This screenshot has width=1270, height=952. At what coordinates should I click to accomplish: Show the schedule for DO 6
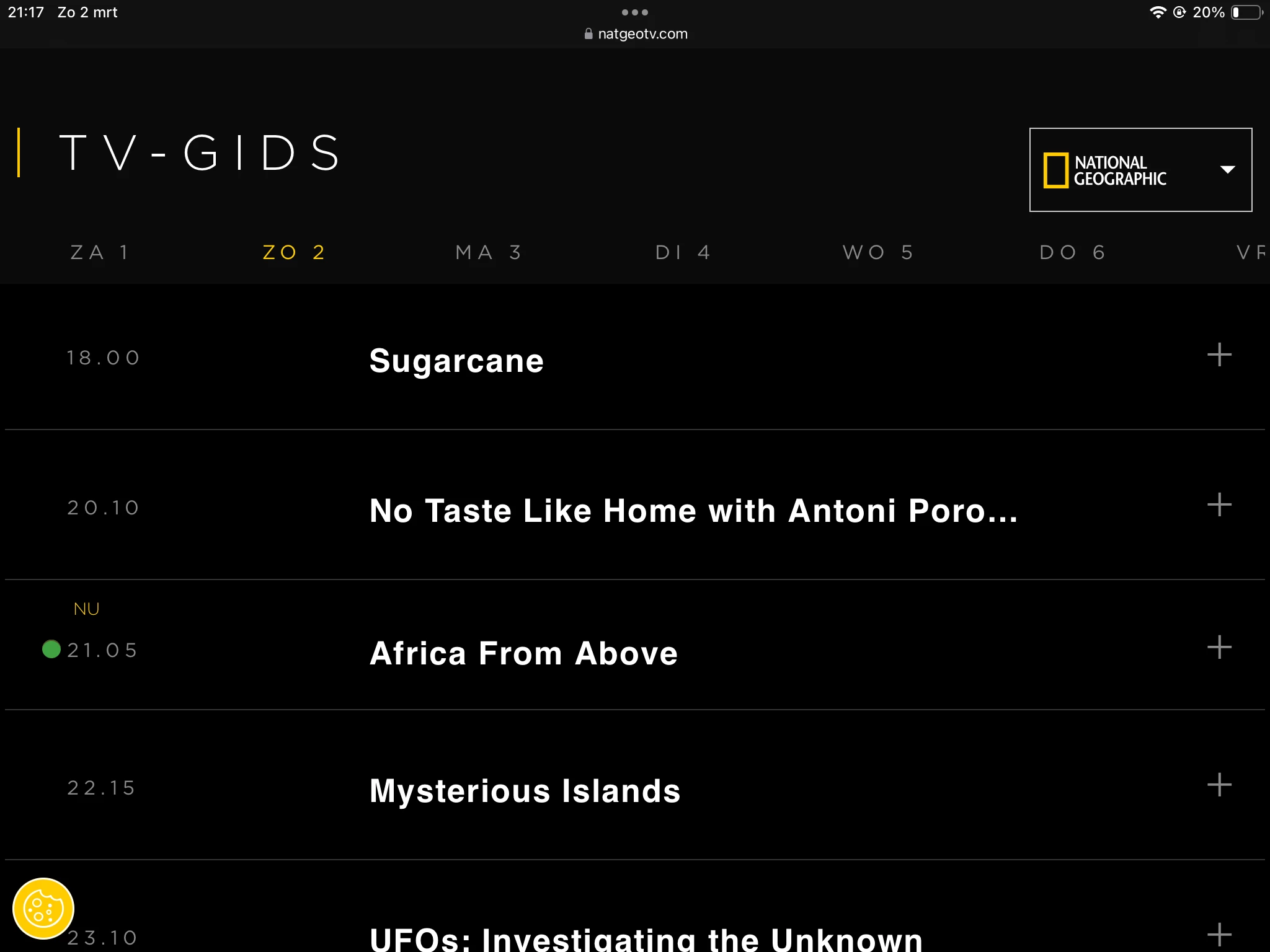[x=1073, y=252]
